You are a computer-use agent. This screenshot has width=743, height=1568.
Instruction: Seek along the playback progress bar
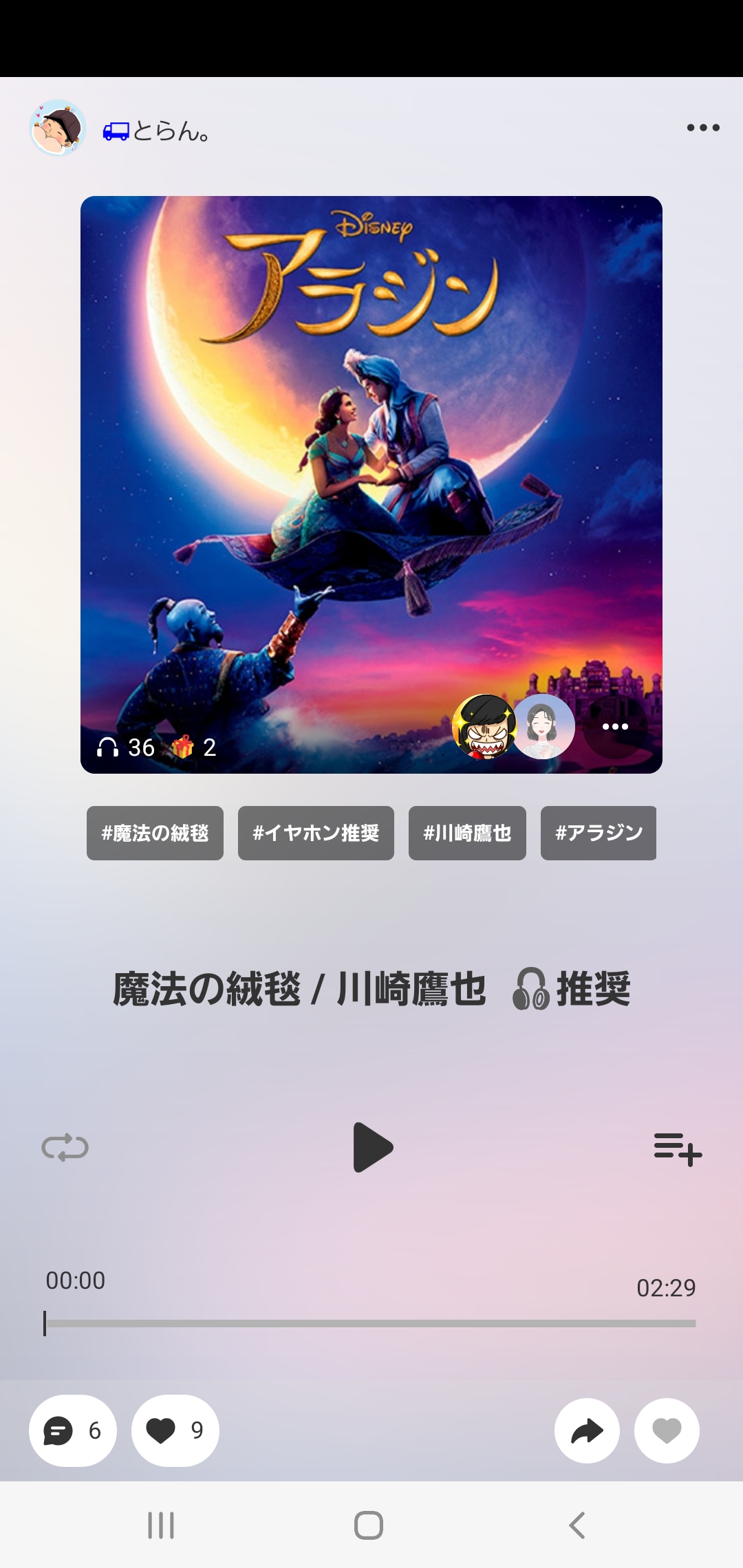tap(371, 1323)
